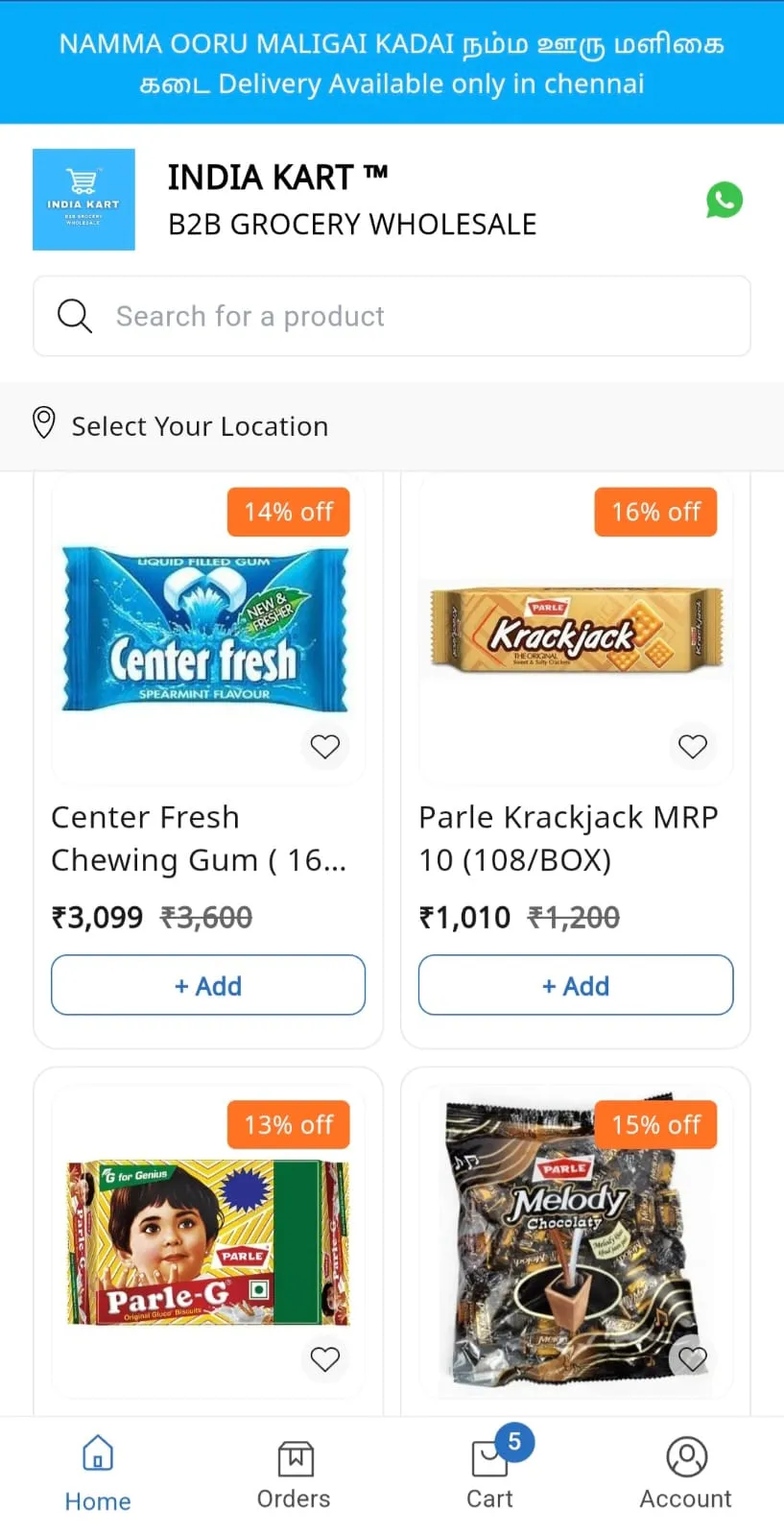This screenshot has height=1536, width=784.
Task: Click the cart badge showing 5 items
Action: tap(513, 1441)
